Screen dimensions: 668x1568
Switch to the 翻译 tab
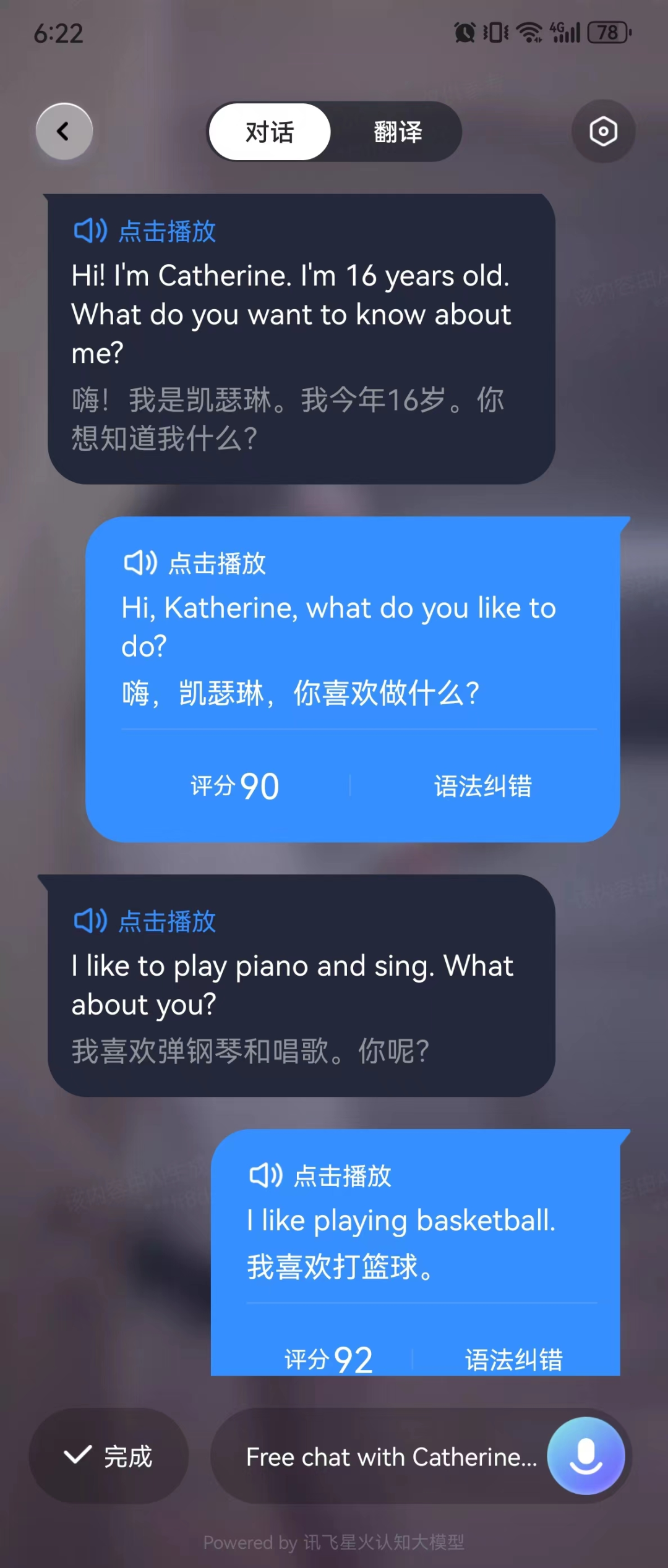[397, 132]
